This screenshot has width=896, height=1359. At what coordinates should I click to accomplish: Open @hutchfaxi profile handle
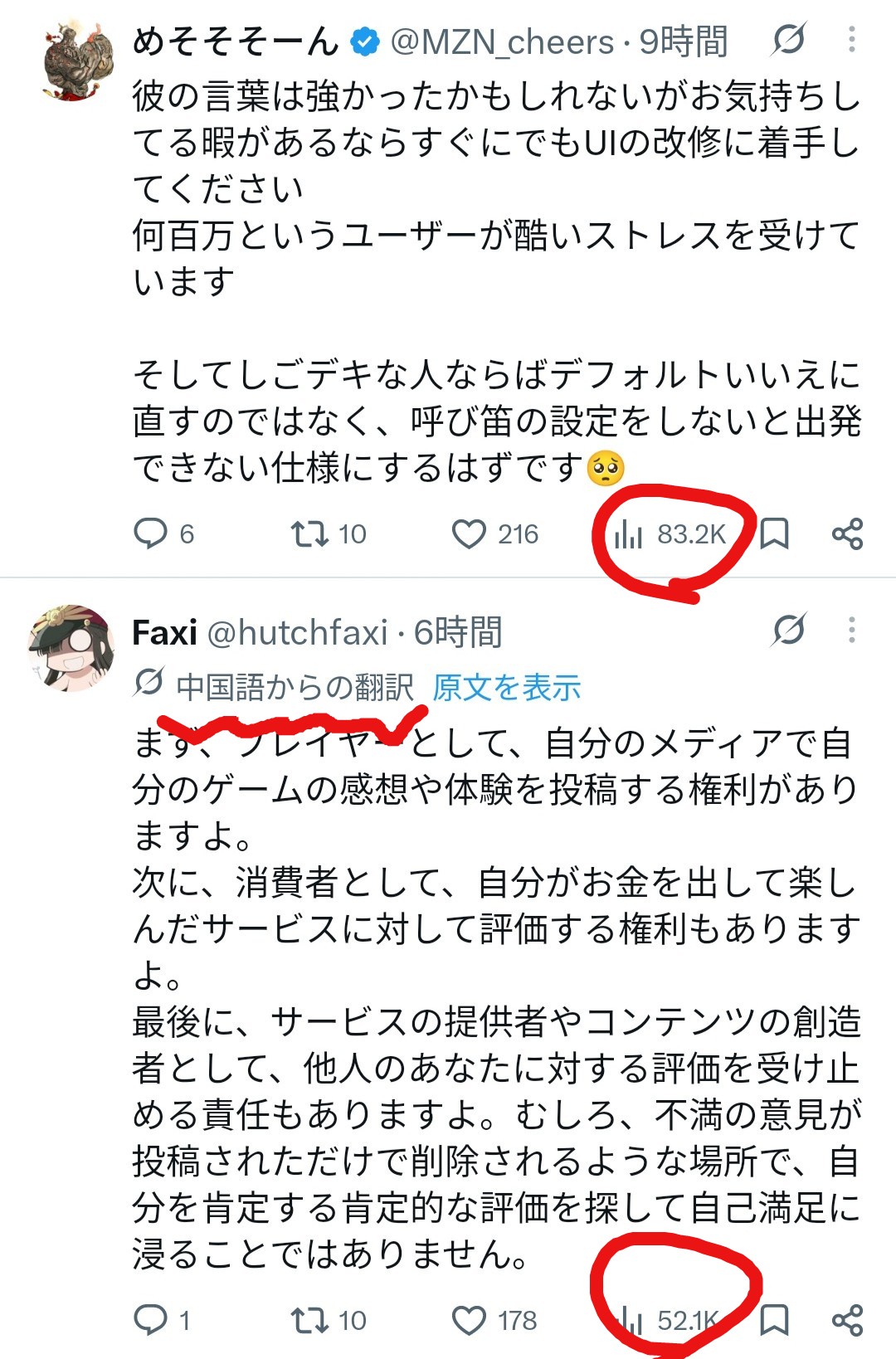297,633
